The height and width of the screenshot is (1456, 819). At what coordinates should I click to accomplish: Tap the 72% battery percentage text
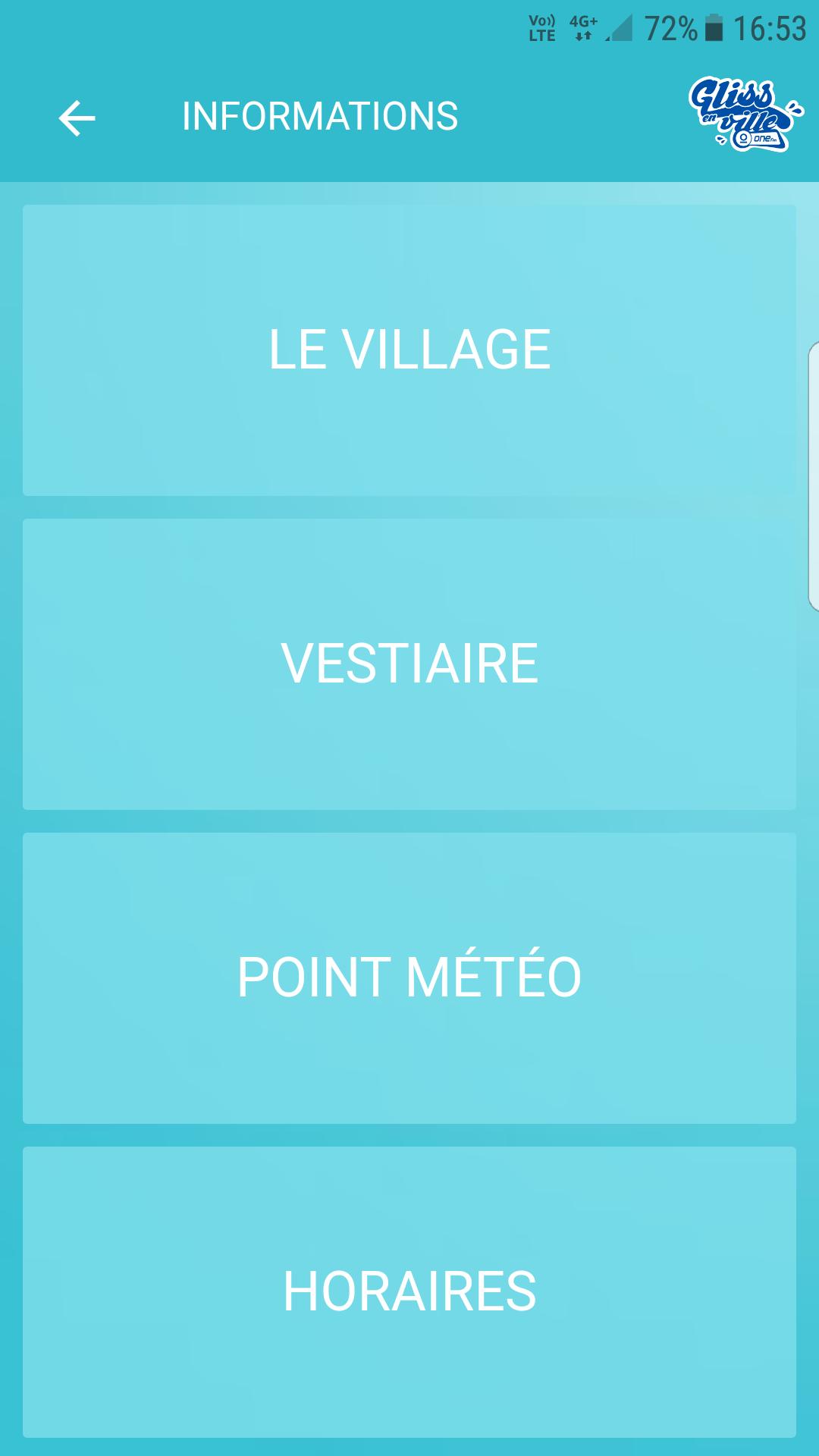click(670, 26)
